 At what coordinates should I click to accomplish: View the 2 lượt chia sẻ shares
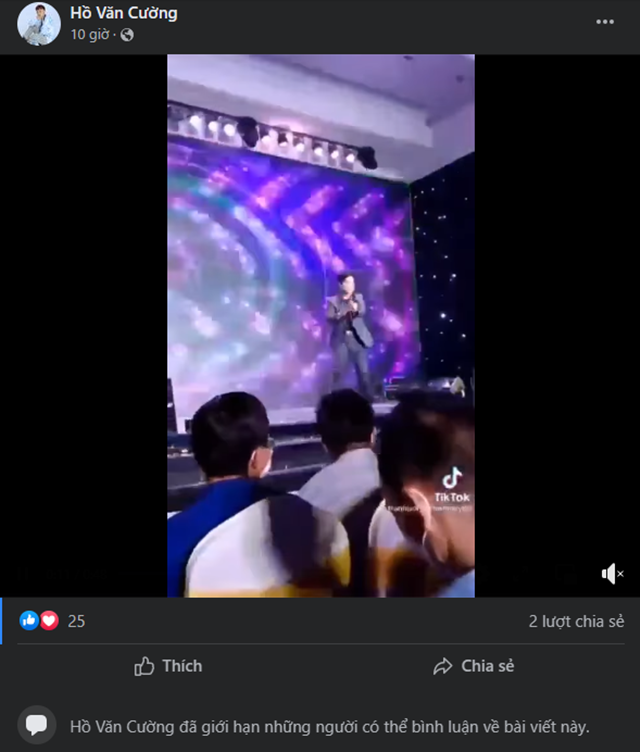[x=576, y=621]
